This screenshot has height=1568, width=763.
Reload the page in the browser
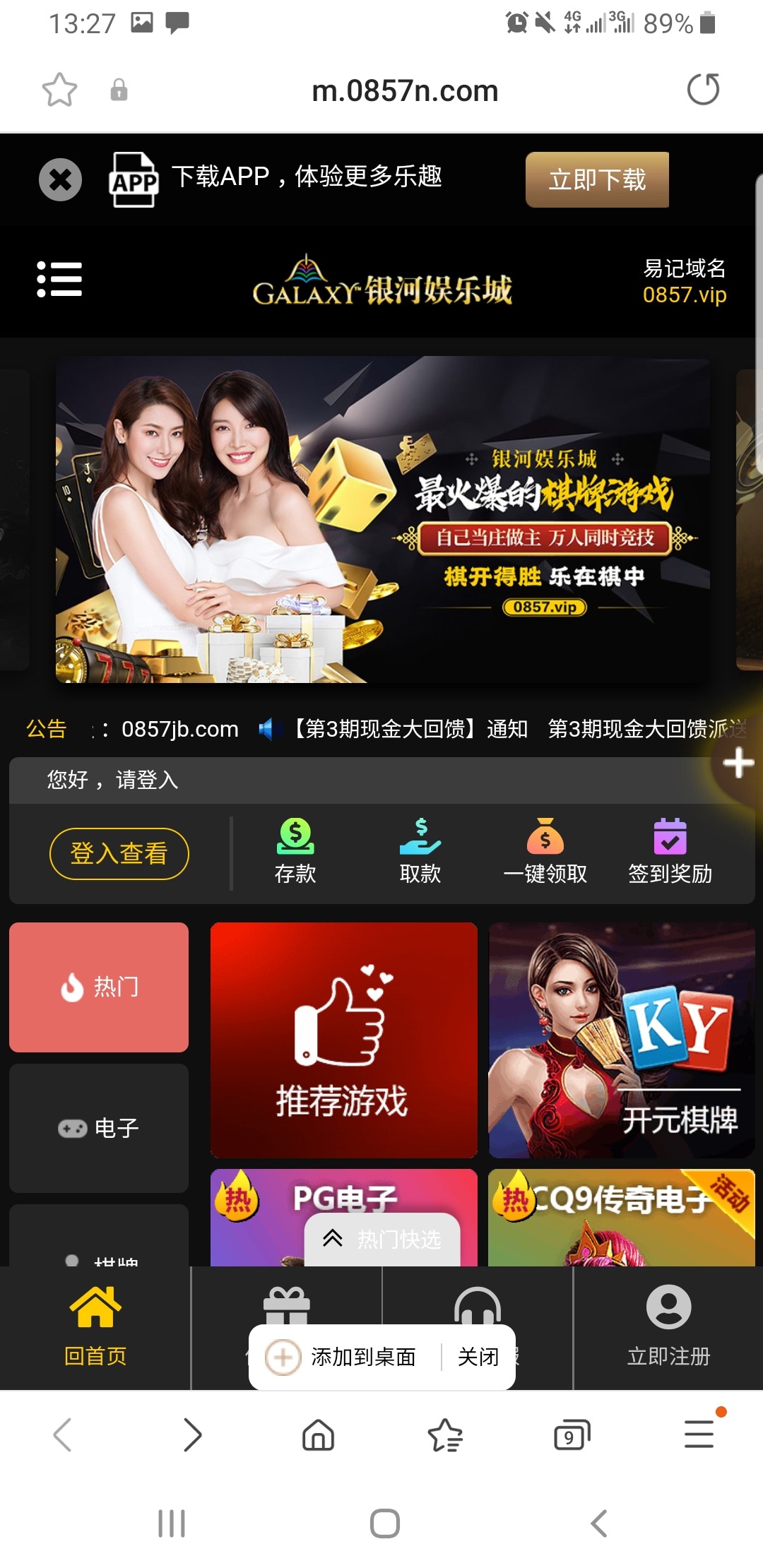tap(703, 90)
